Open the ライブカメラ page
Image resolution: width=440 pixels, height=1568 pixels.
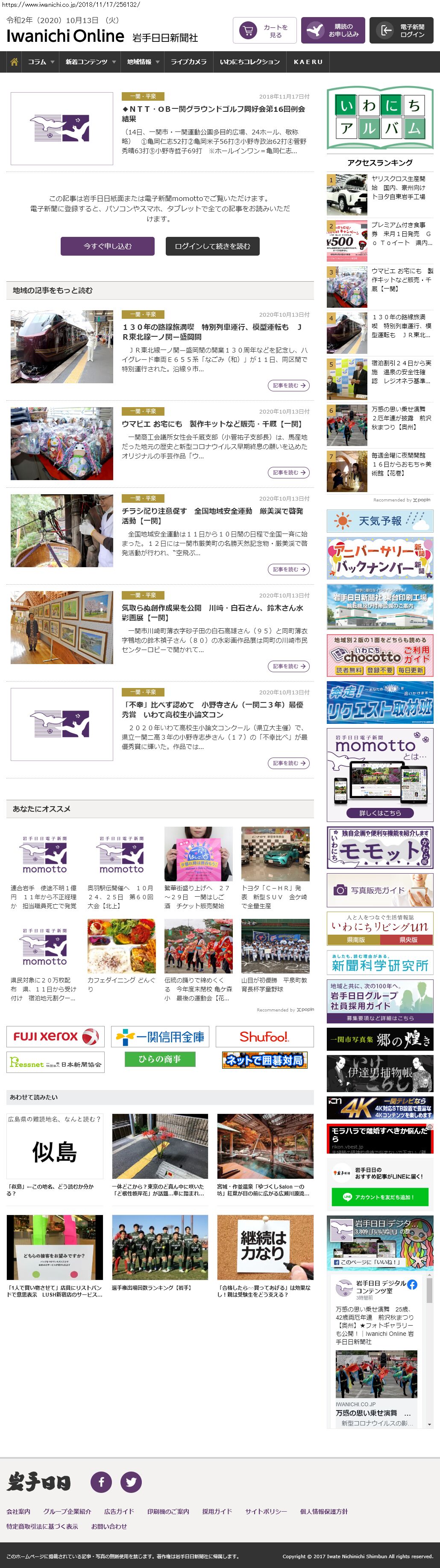pos(188,62)
